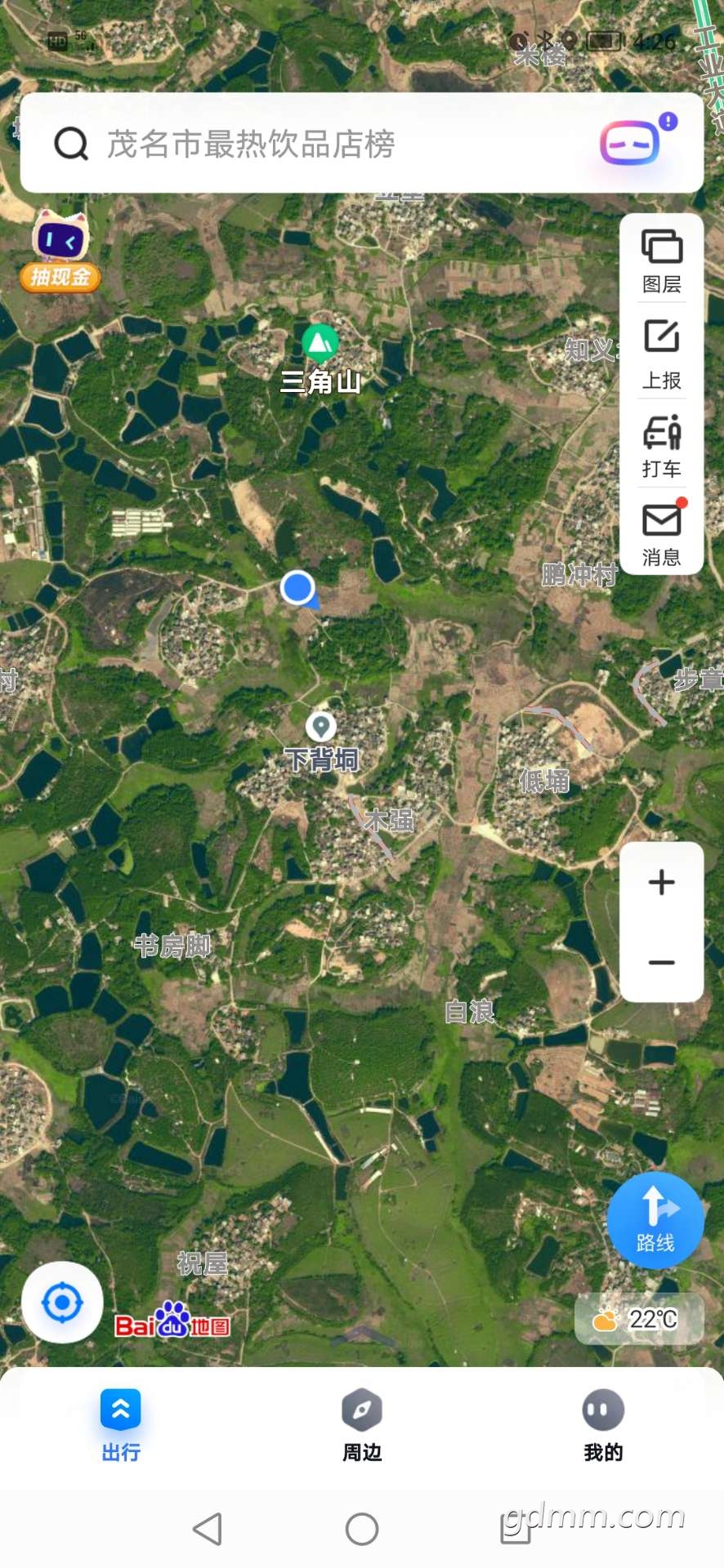Viewport: 724px width, 1568px height.
Task: Switch to the 我的 profile tab
Action: click(x=603, y=1424)
